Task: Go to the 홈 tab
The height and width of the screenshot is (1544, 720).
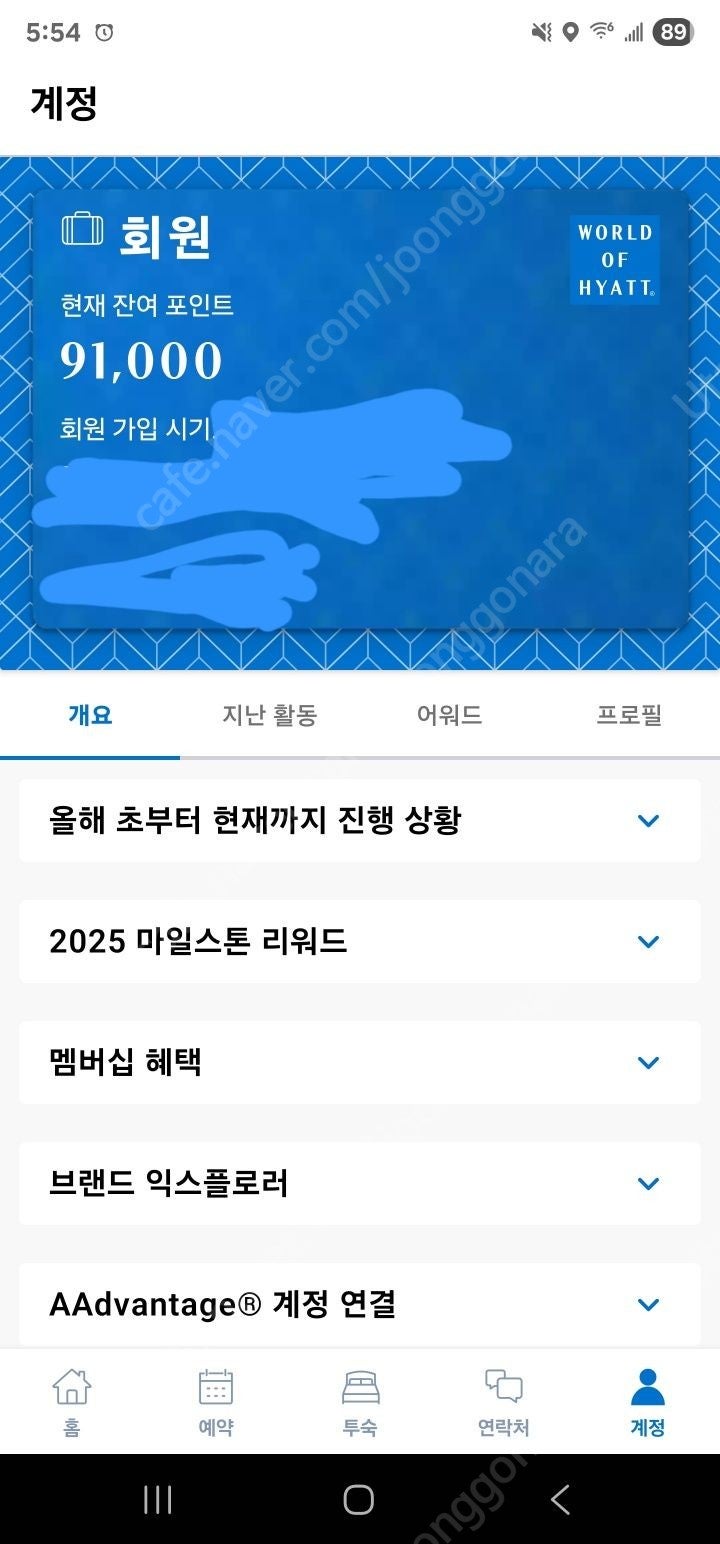Action: coord(72,1401)
